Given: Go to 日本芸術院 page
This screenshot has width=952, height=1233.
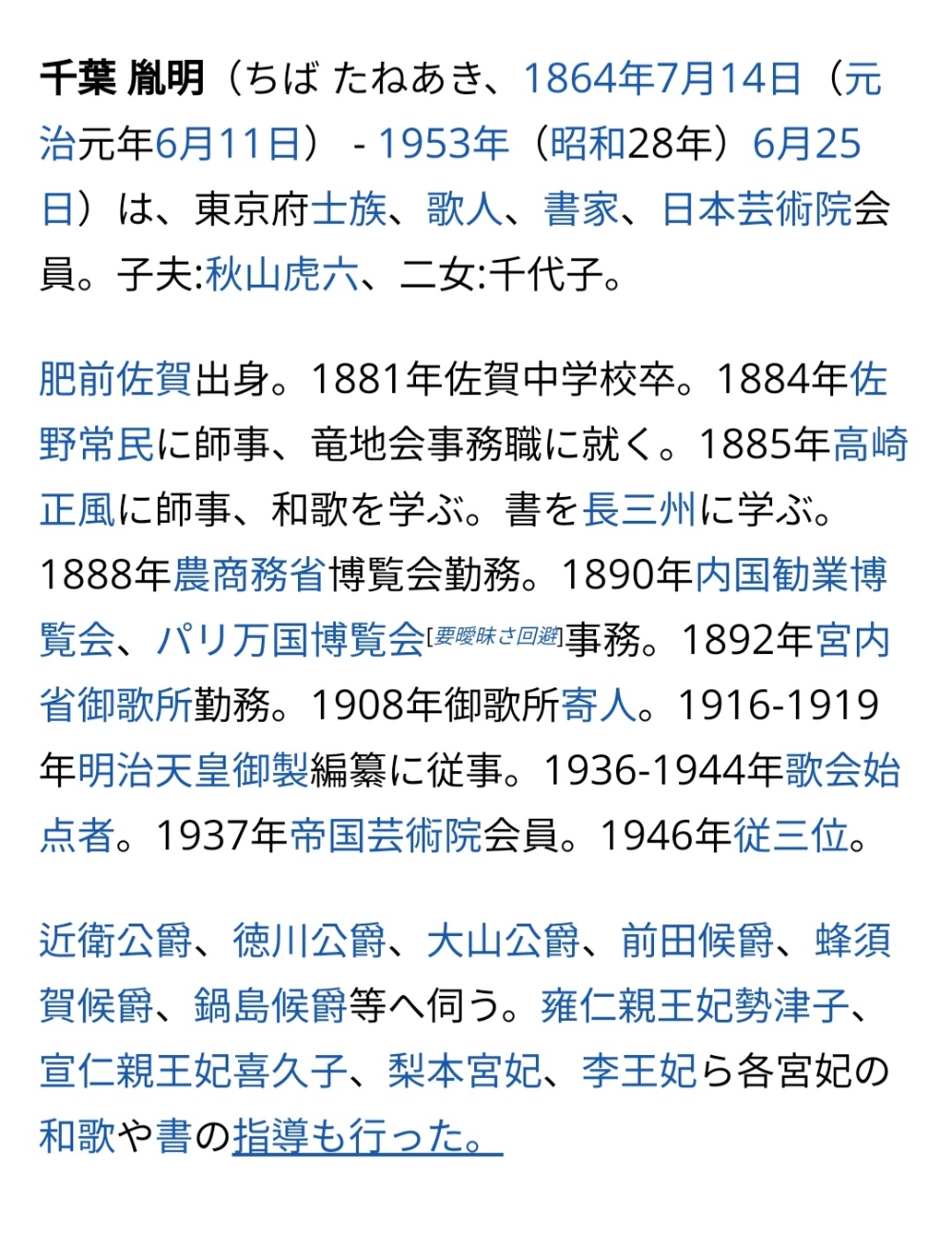Looking at the screenshot, I should [x=757, y=209].
